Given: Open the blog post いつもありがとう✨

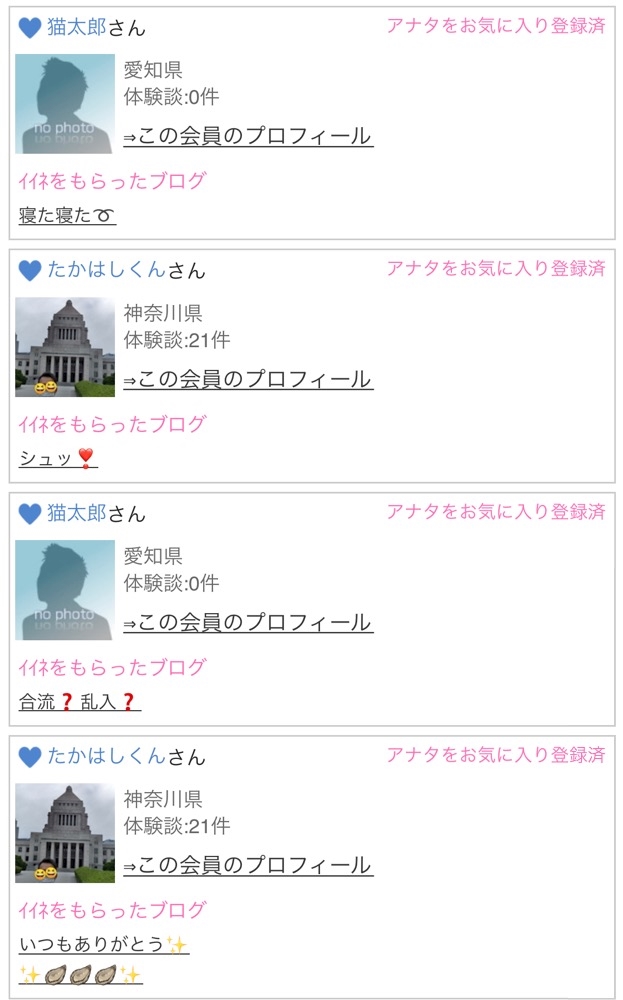Looking at the screenshot, I should pos(103,945).
